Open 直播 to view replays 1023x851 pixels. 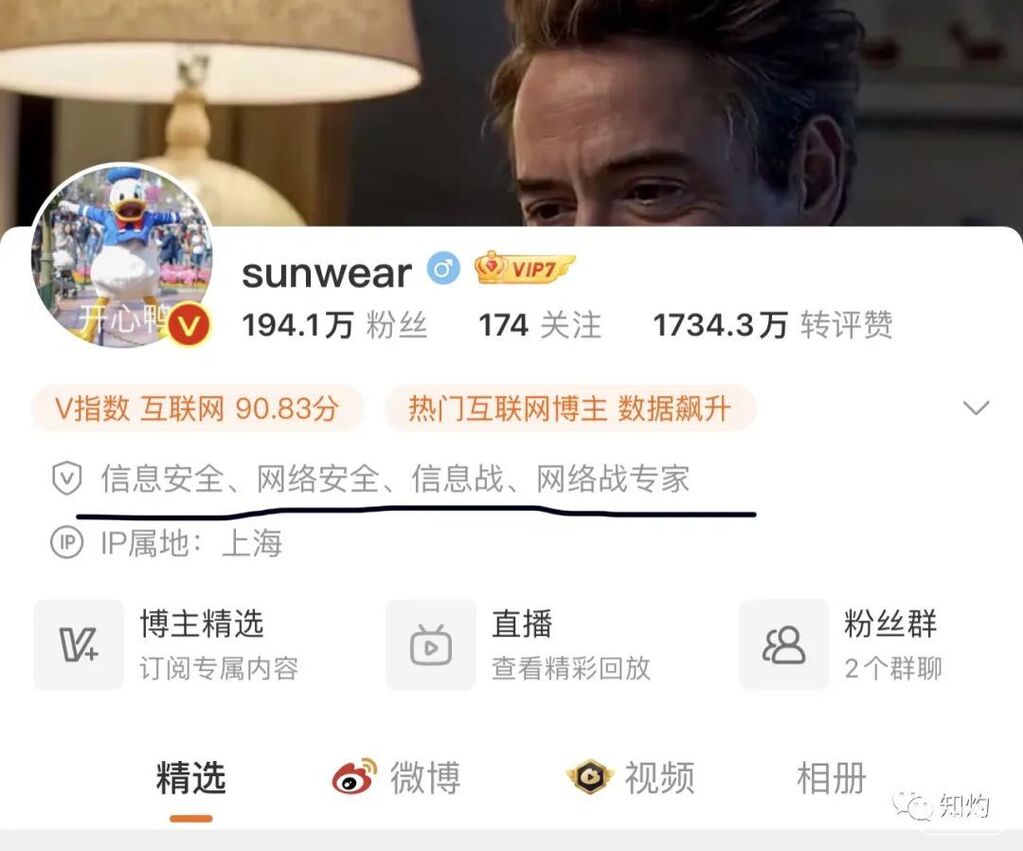[517, 644]
